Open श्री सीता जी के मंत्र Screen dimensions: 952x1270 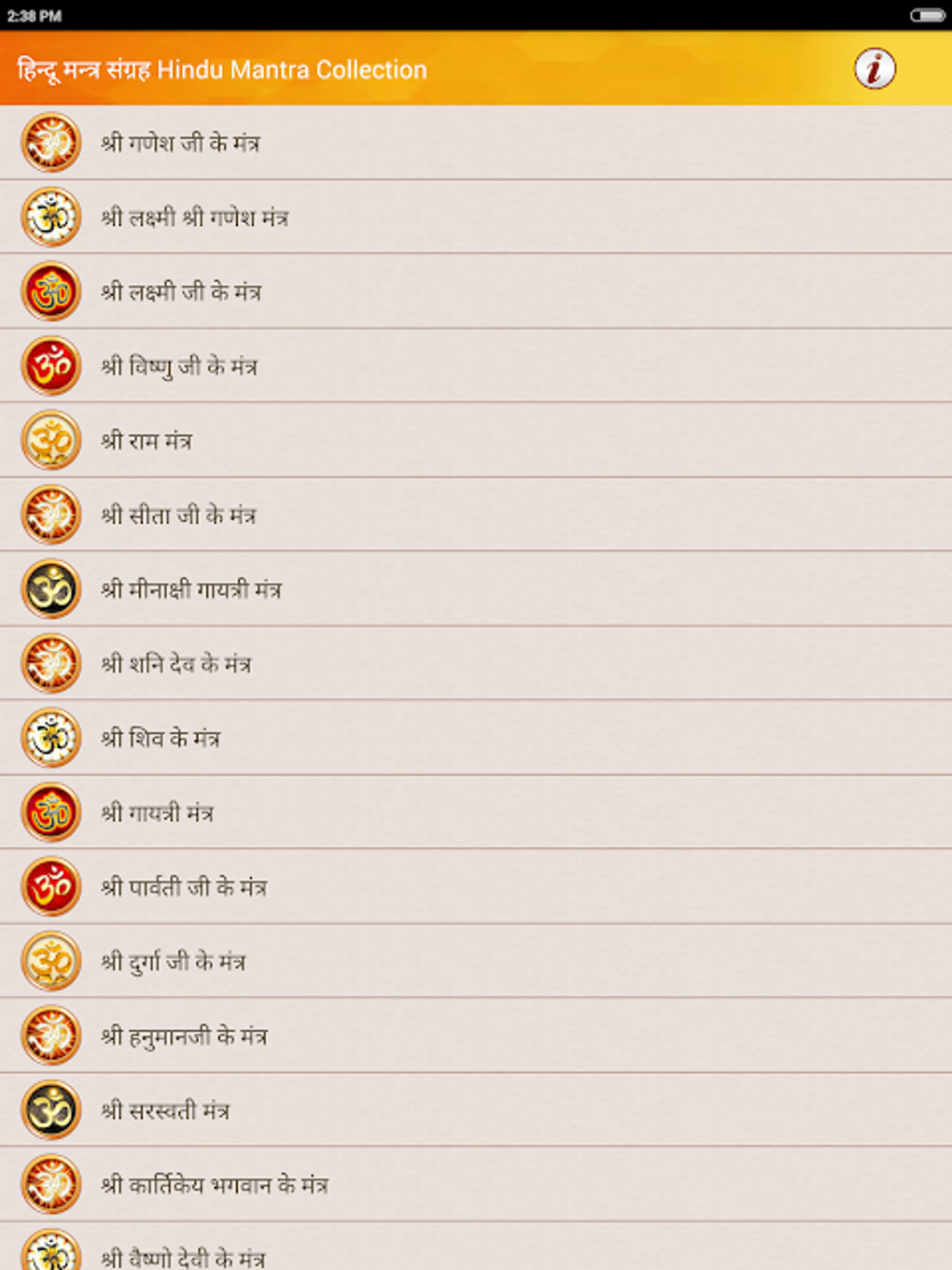click(x=178, y=515)
